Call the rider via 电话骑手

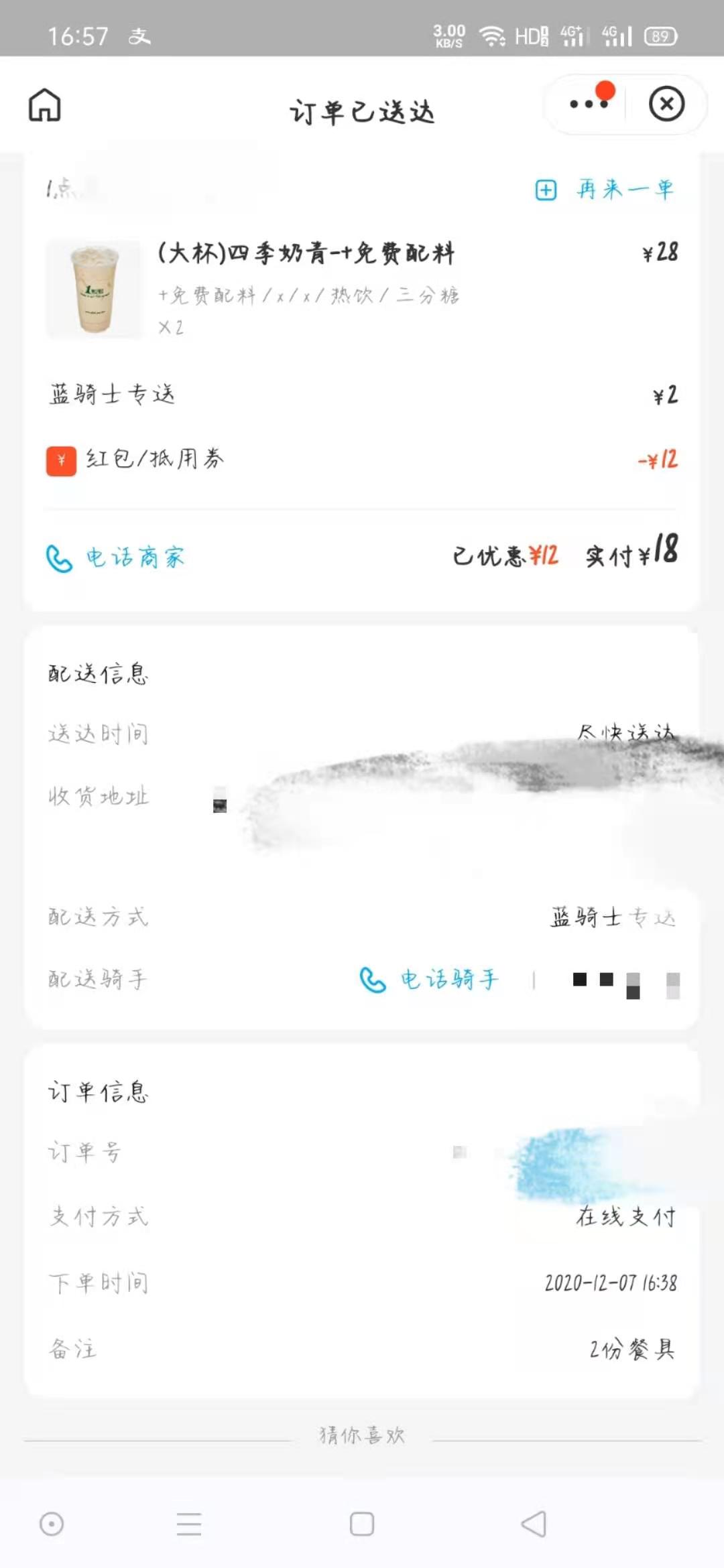tap(429, 980)
